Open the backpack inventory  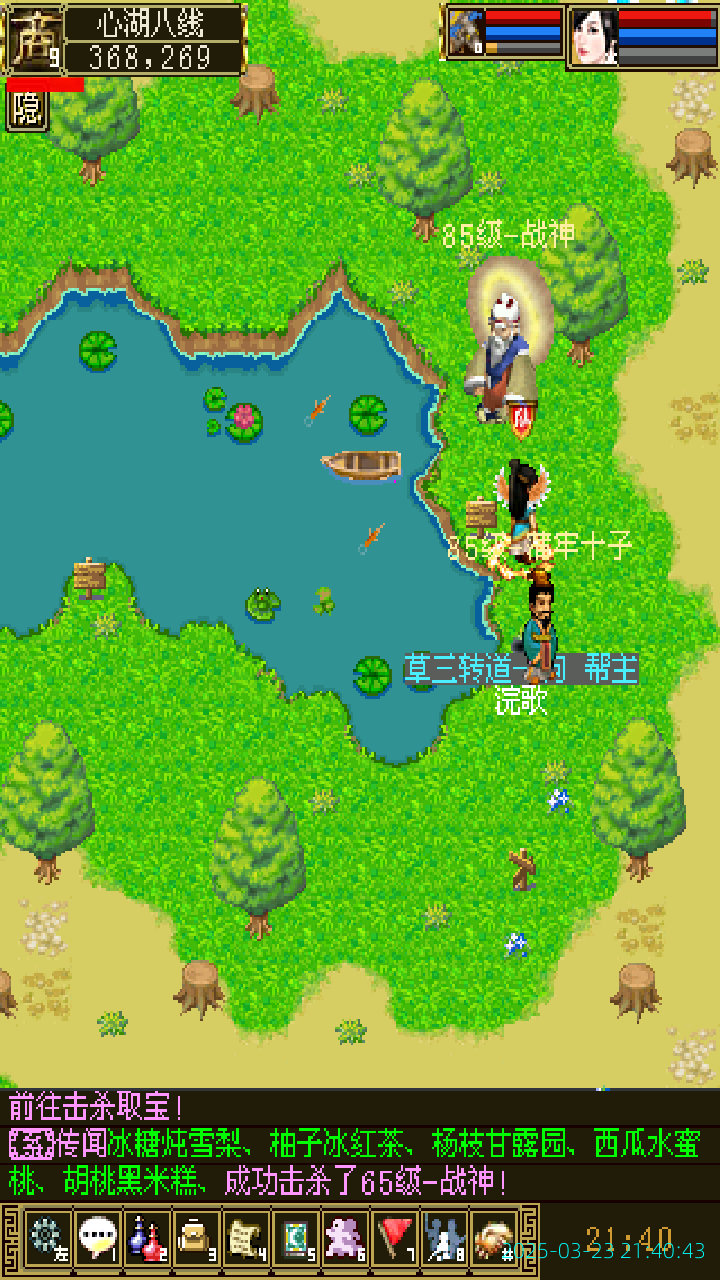point(197,1238)
